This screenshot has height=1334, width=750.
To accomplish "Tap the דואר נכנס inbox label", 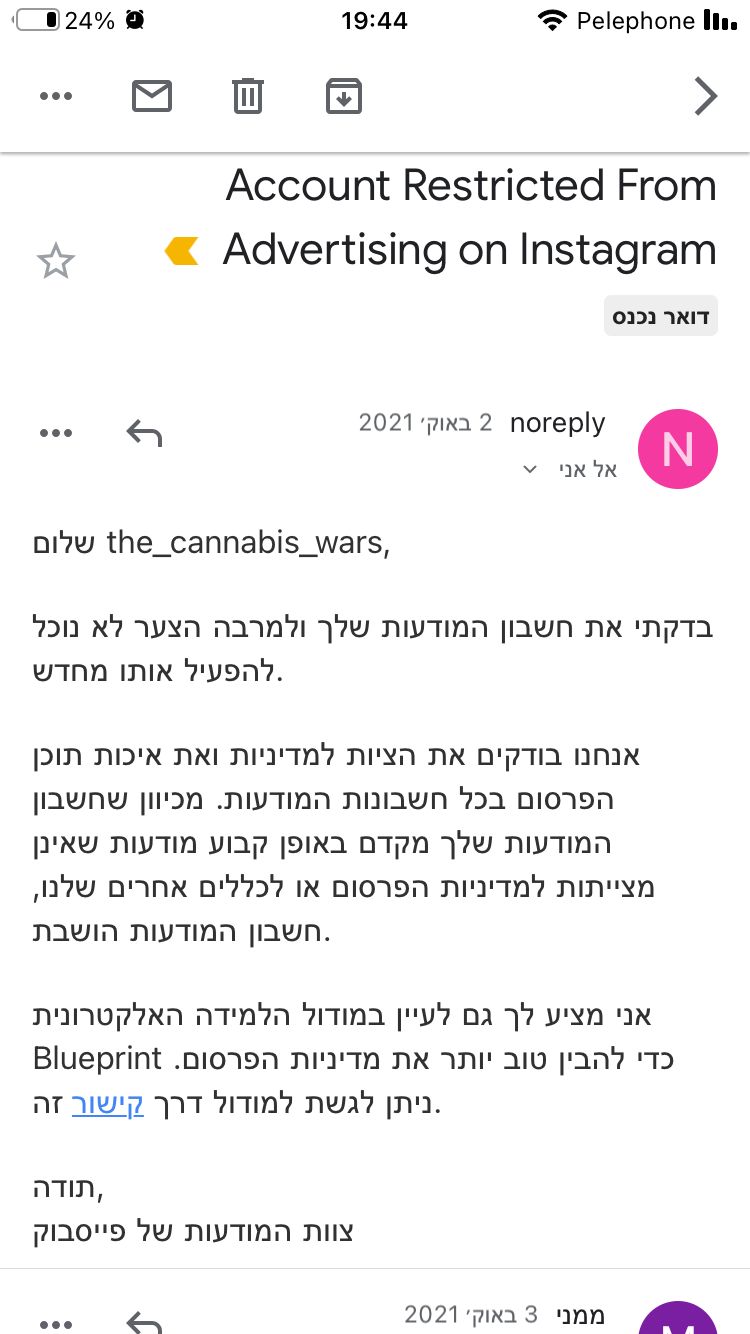I will tap(661, 316).
